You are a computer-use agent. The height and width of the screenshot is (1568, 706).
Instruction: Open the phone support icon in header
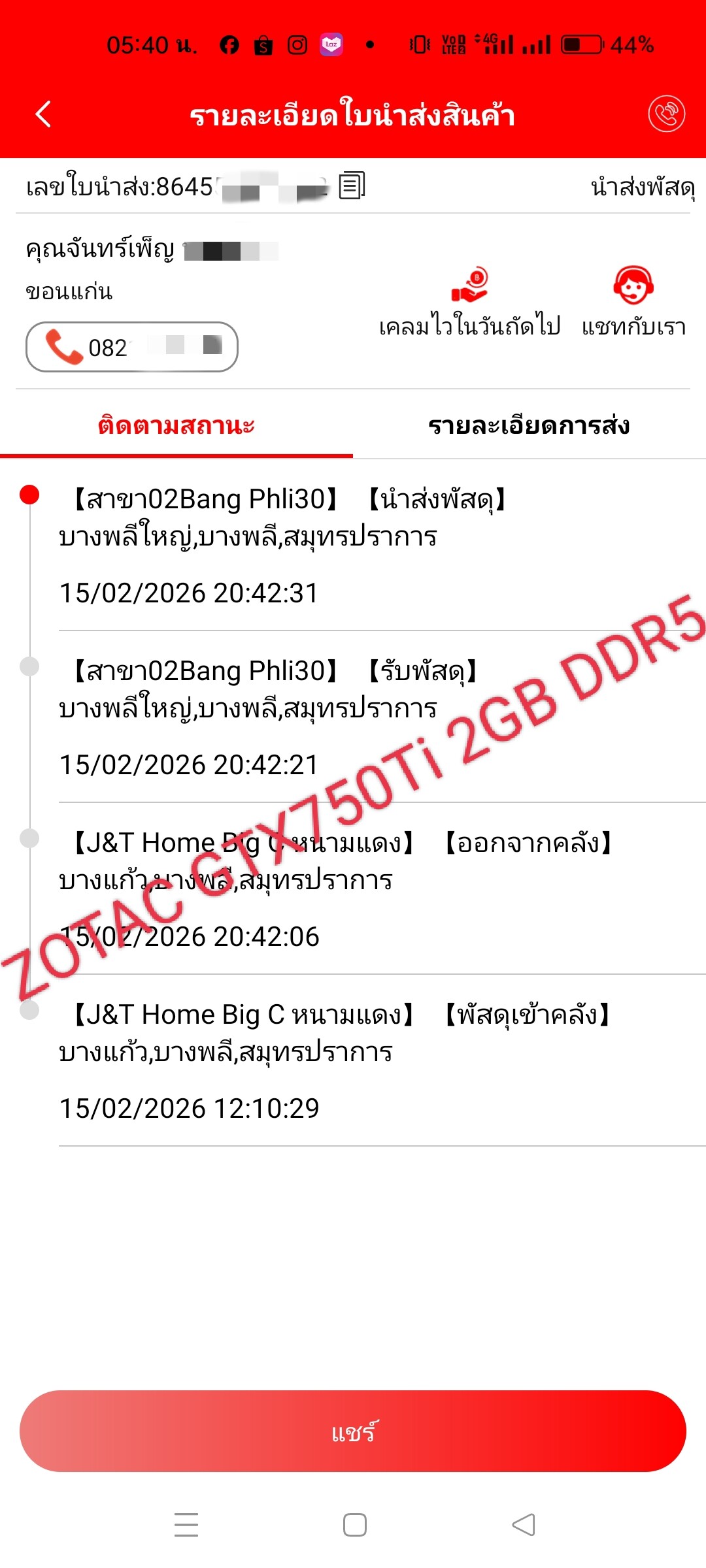[x=666, y=114]
